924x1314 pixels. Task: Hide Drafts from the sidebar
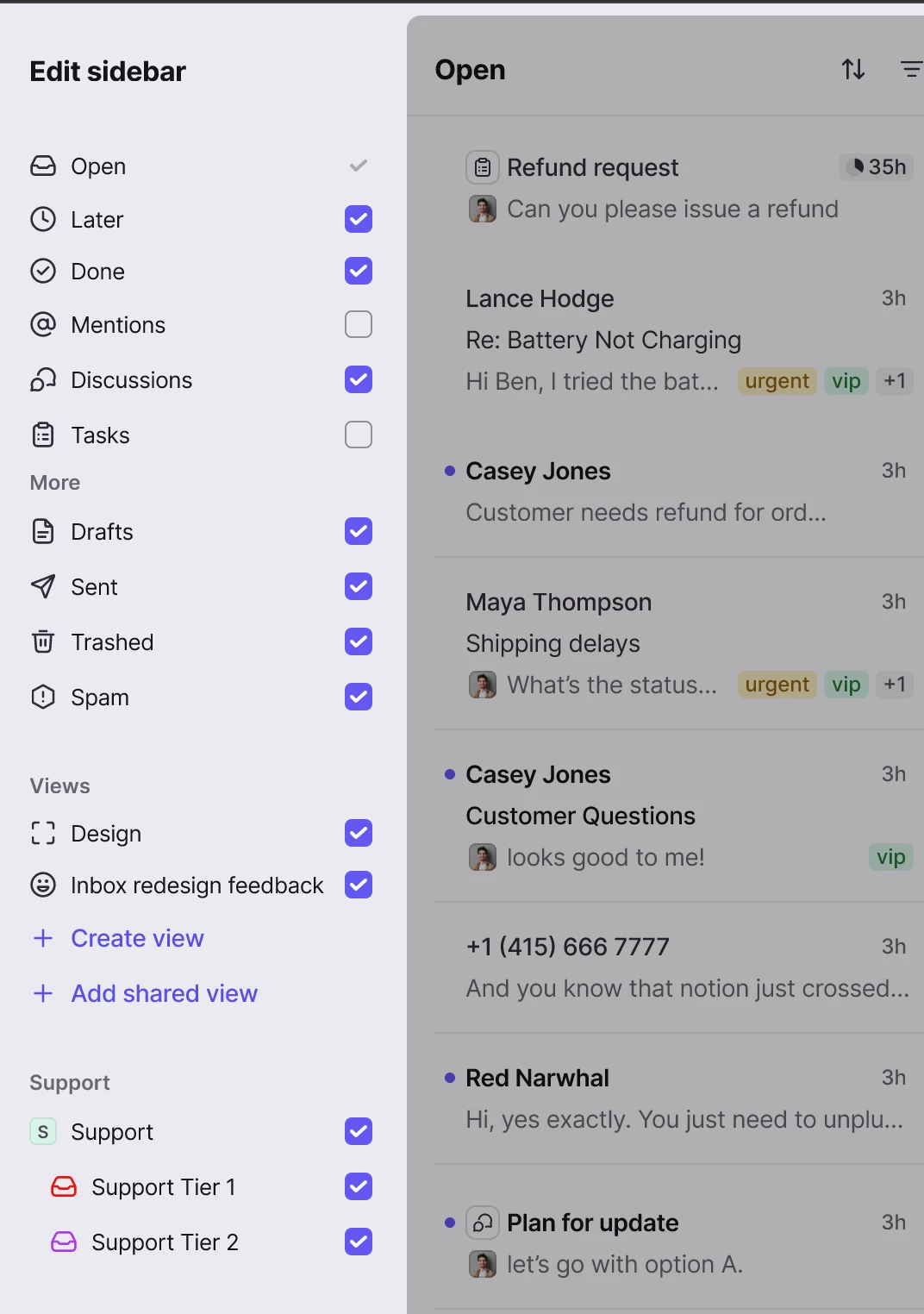[x=359, y=531]
